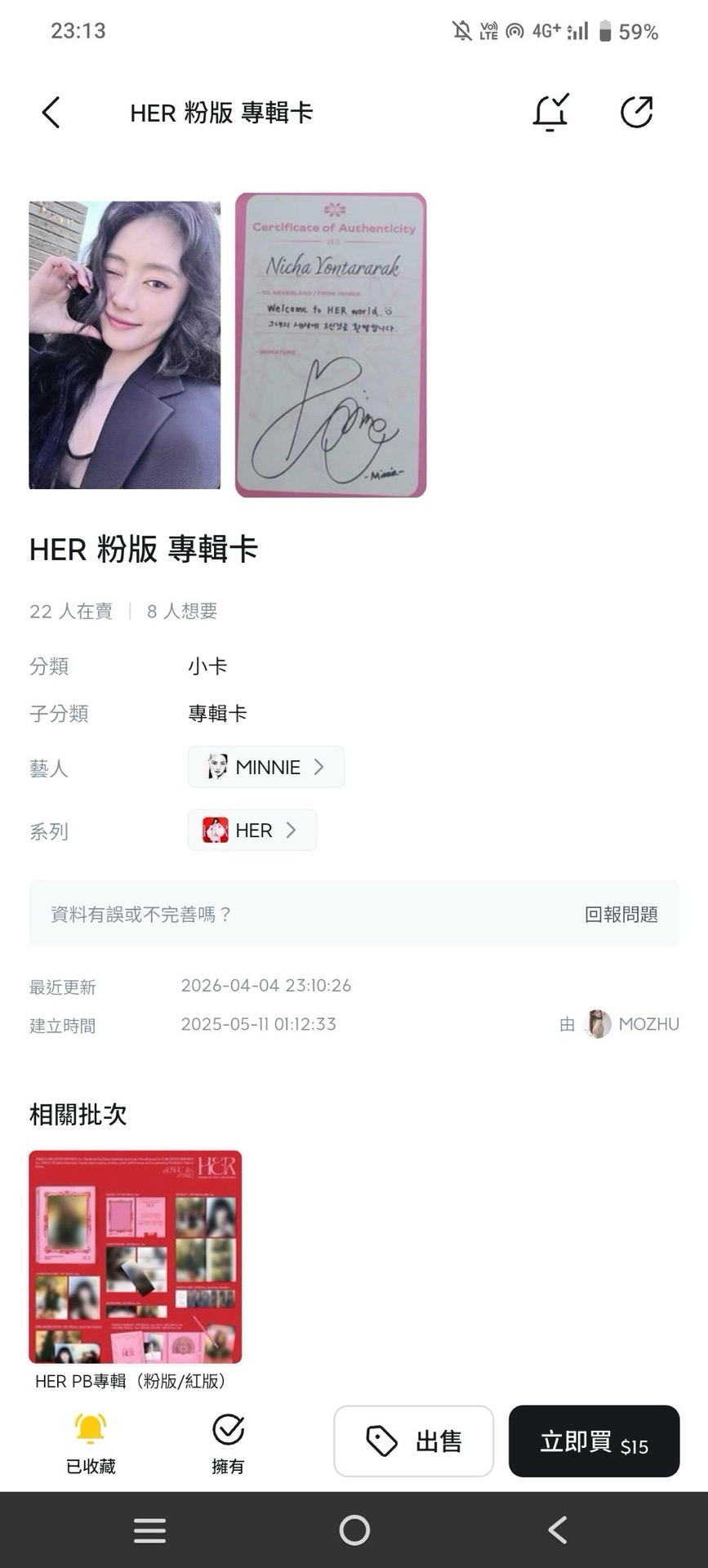This screenshot has width=708, height=1568.
Task: Open the HER series chip
Action: point(252,831)
